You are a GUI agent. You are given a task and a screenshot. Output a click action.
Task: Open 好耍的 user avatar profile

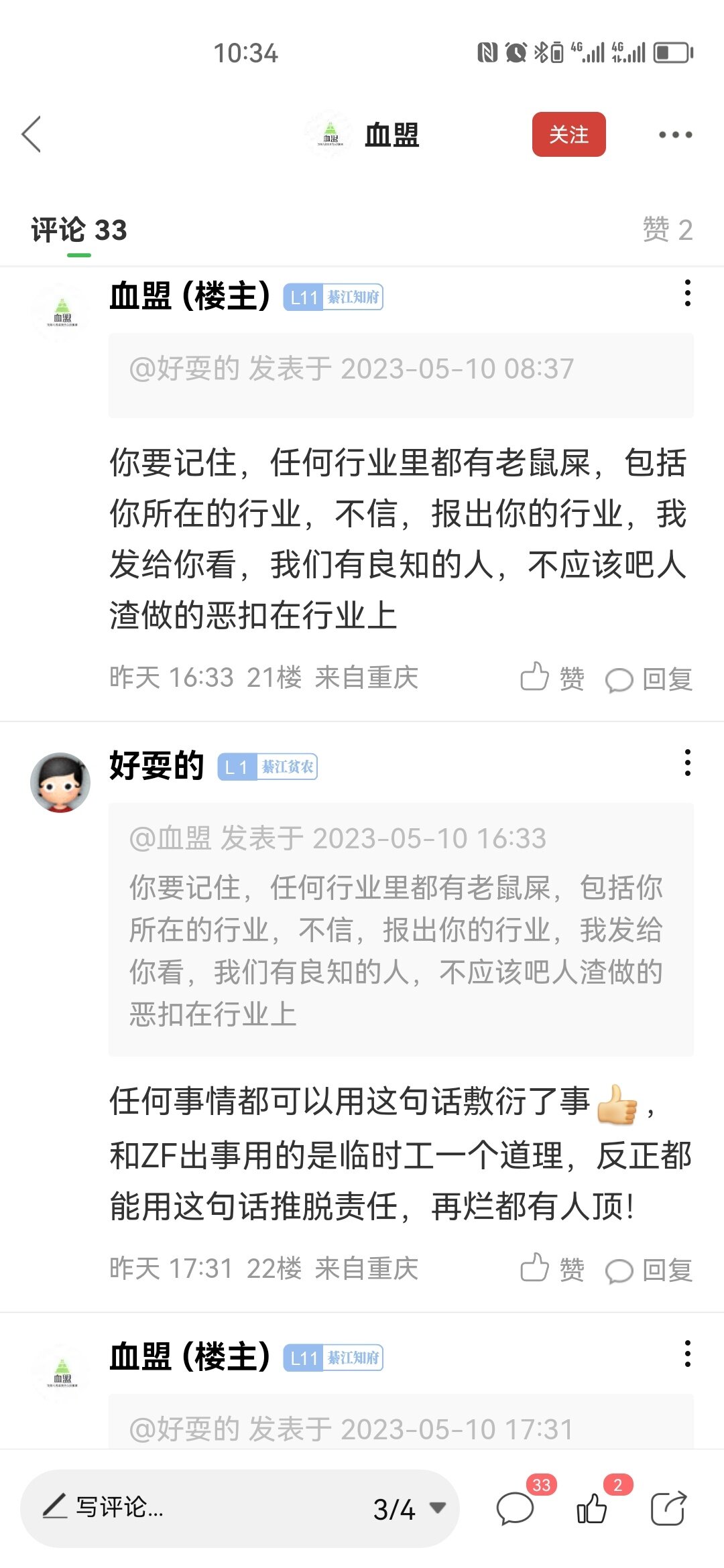pyautogui.click(x=60, y=782)
